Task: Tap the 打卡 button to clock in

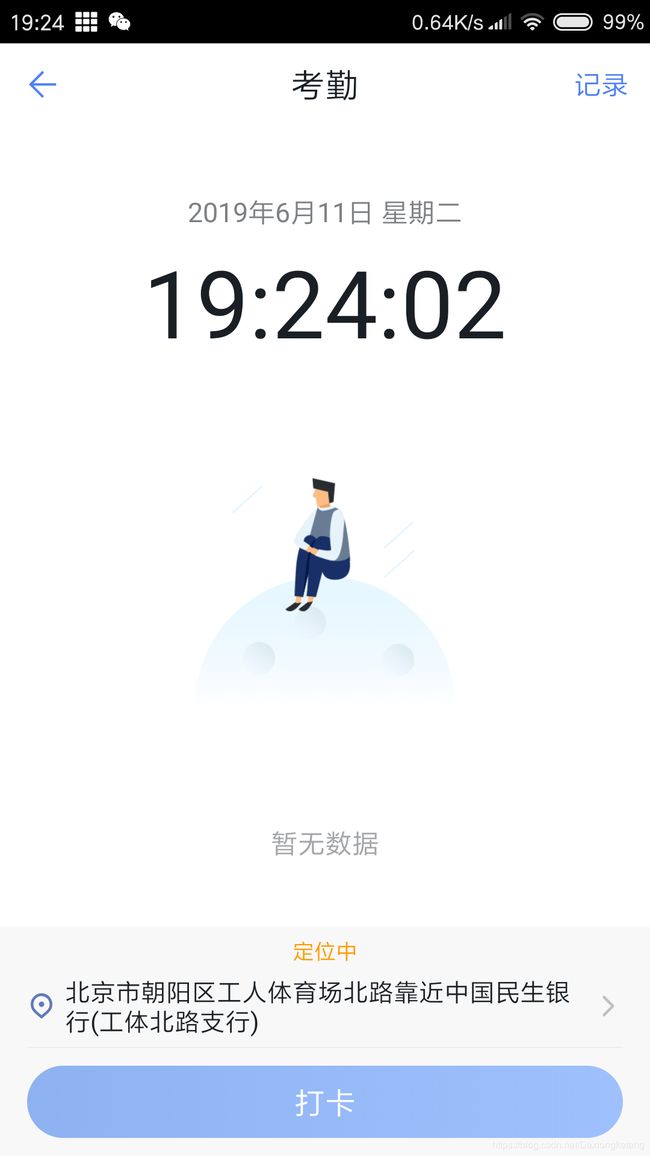Action: click(x=324, y=1101)
